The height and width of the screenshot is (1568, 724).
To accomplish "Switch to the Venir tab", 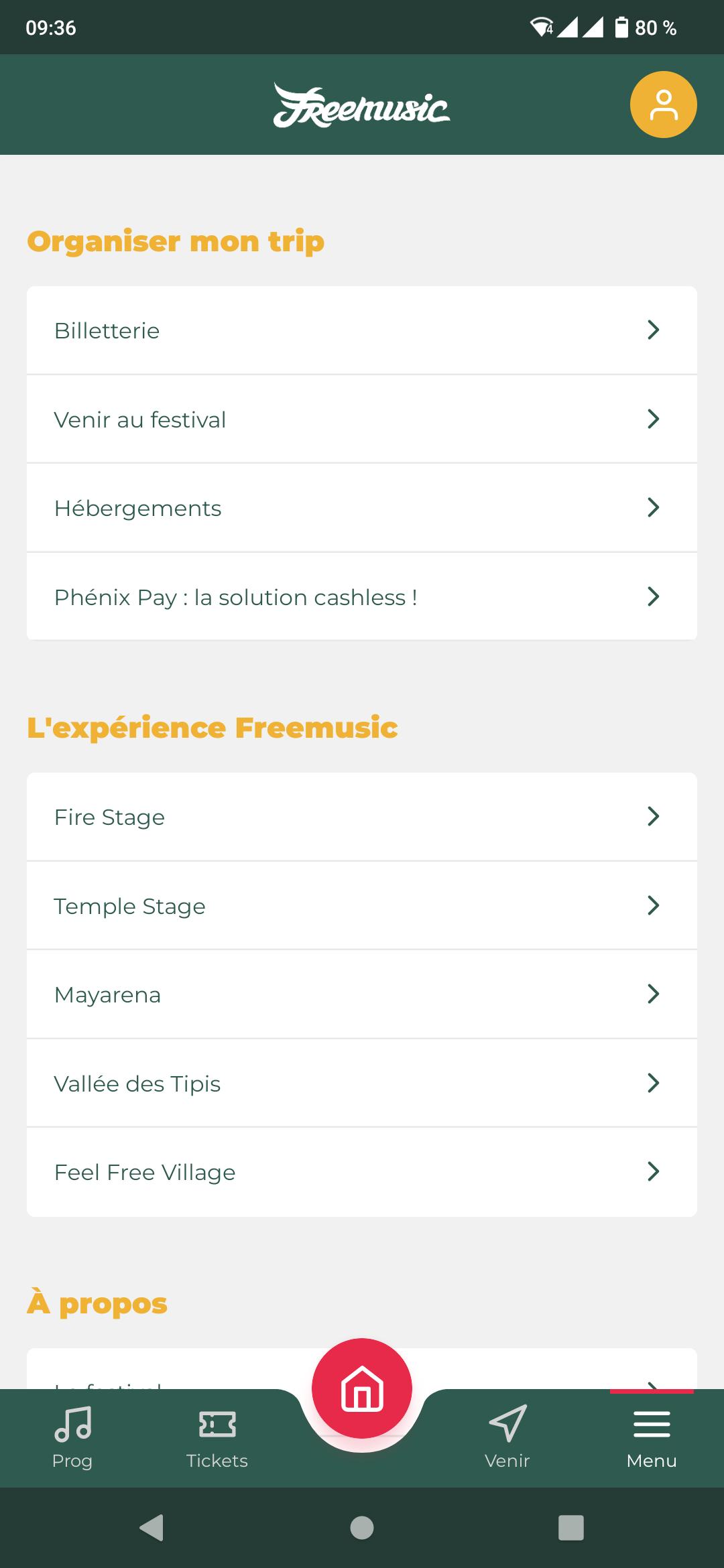I will 507,1437.
